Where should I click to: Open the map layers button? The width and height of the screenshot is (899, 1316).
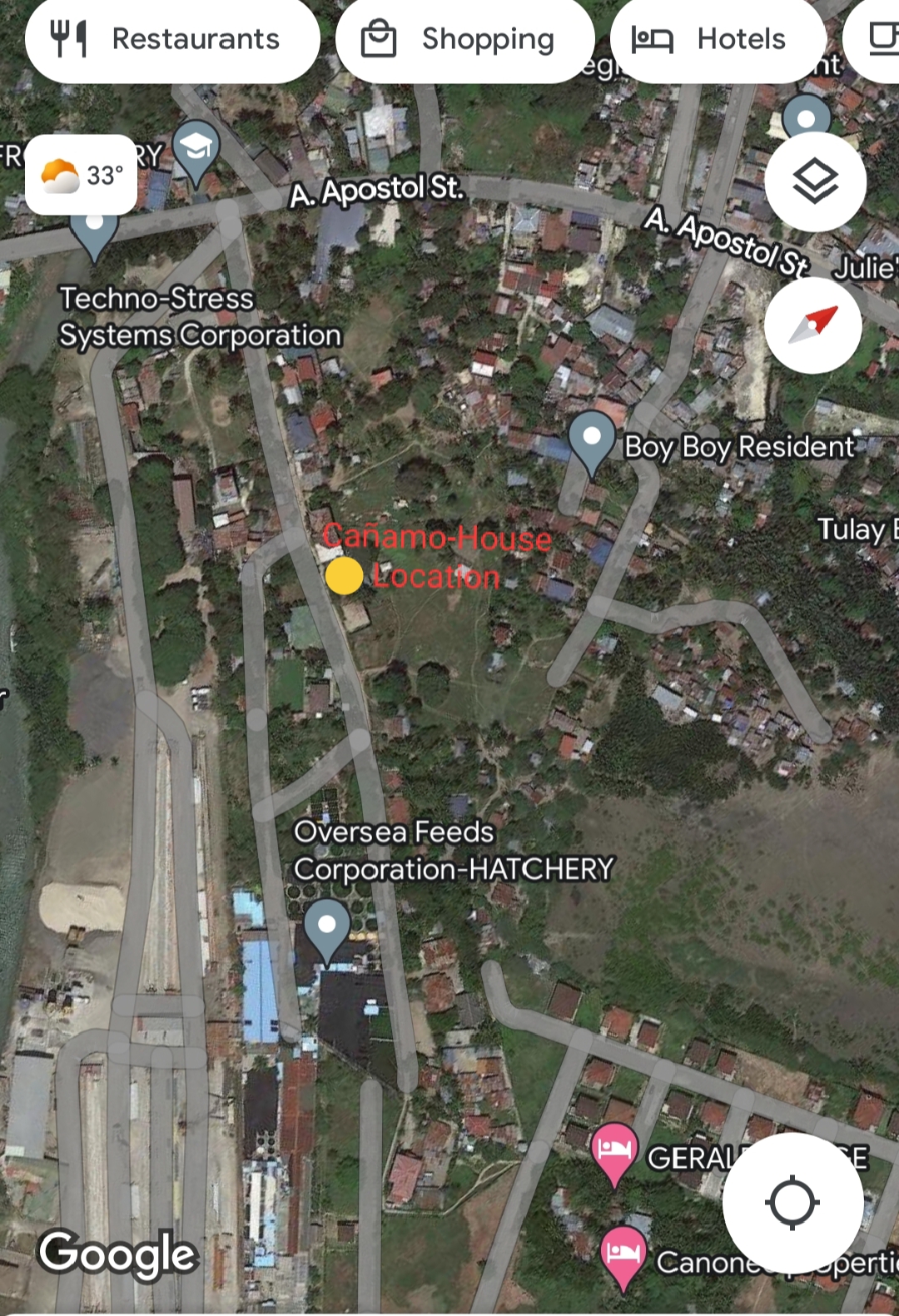815,181
